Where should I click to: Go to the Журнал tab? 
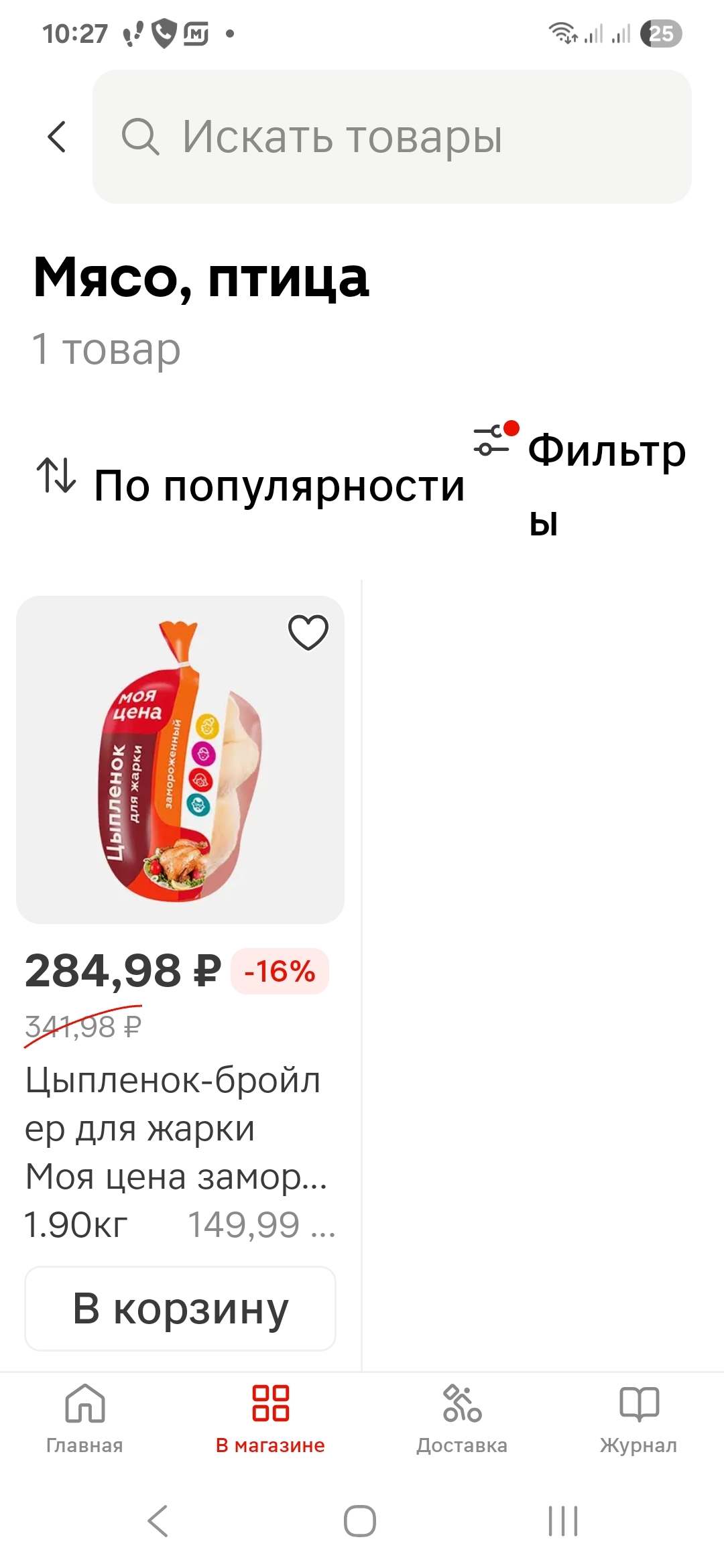pos(638,1418)
